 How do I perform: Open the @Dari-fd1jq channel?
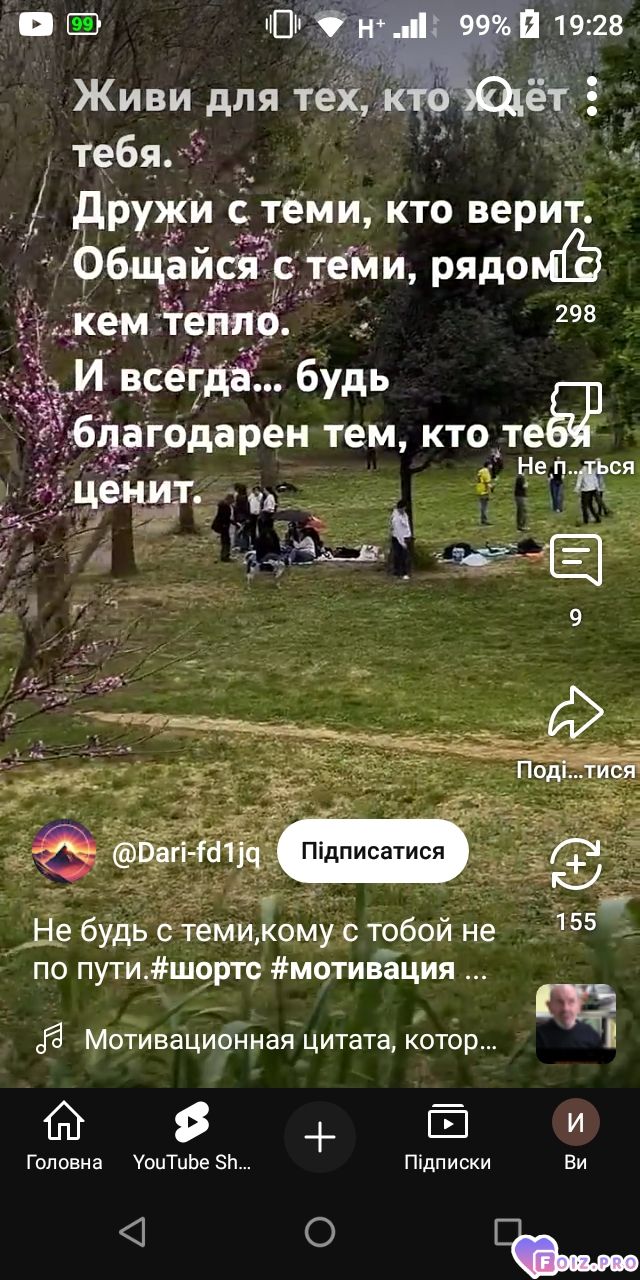(x=186, y=853)
